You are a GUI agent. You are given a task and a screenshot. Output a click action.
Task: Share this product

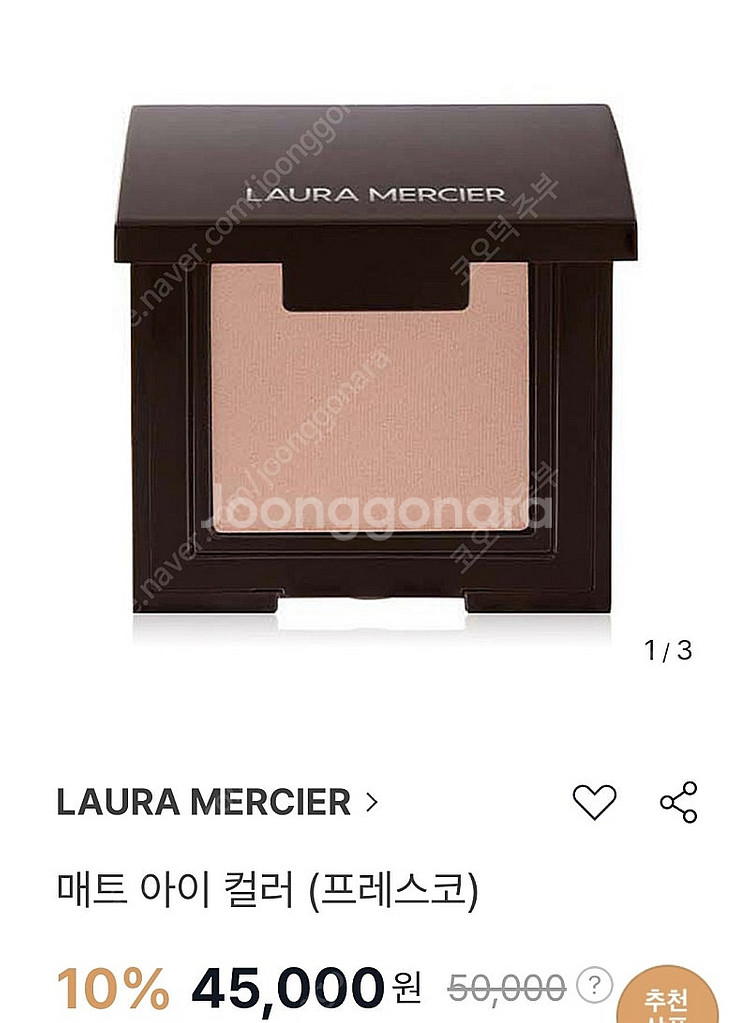click(678, 802)
